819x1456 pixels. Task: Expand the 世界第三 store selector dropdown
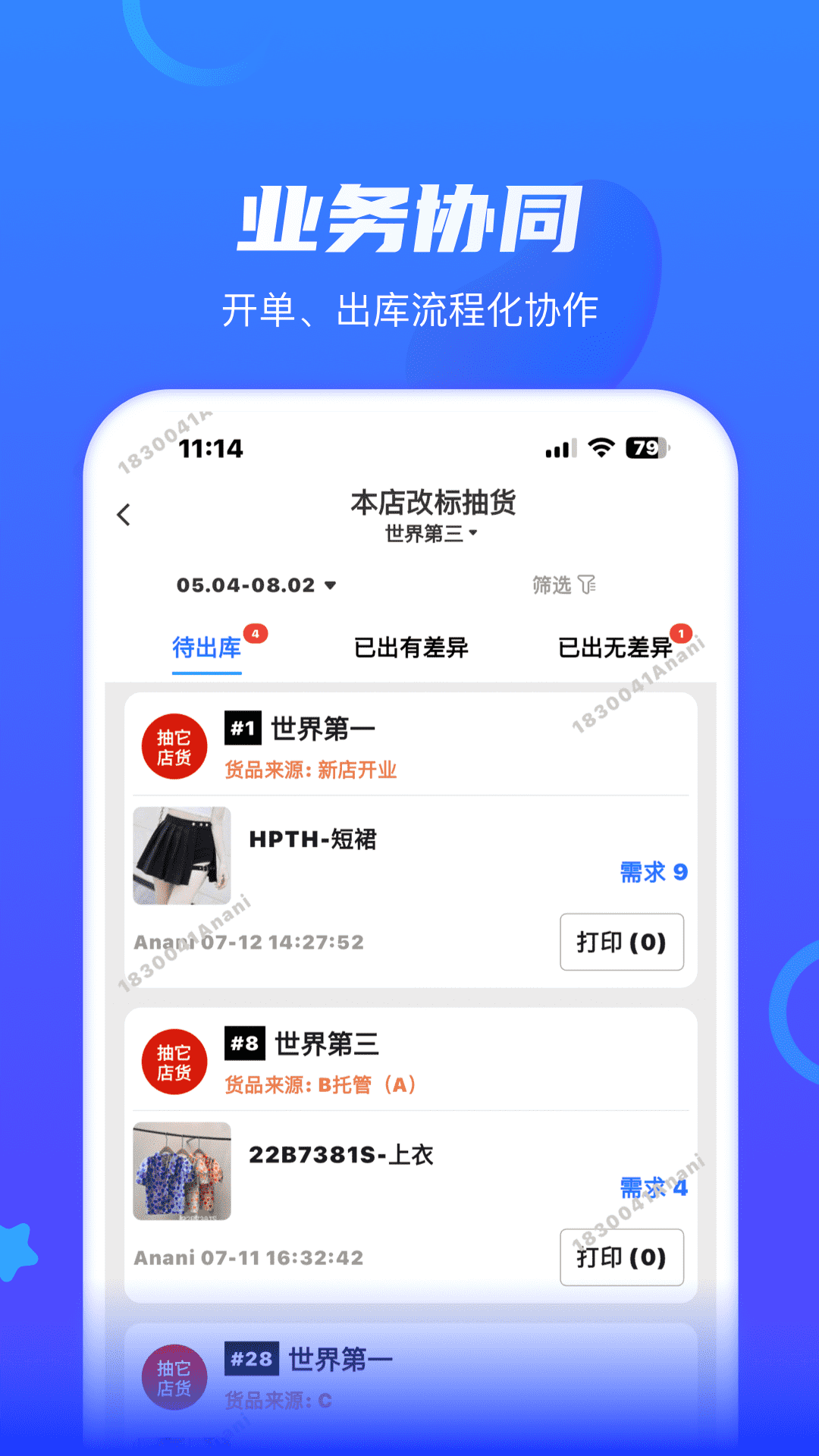430,532
